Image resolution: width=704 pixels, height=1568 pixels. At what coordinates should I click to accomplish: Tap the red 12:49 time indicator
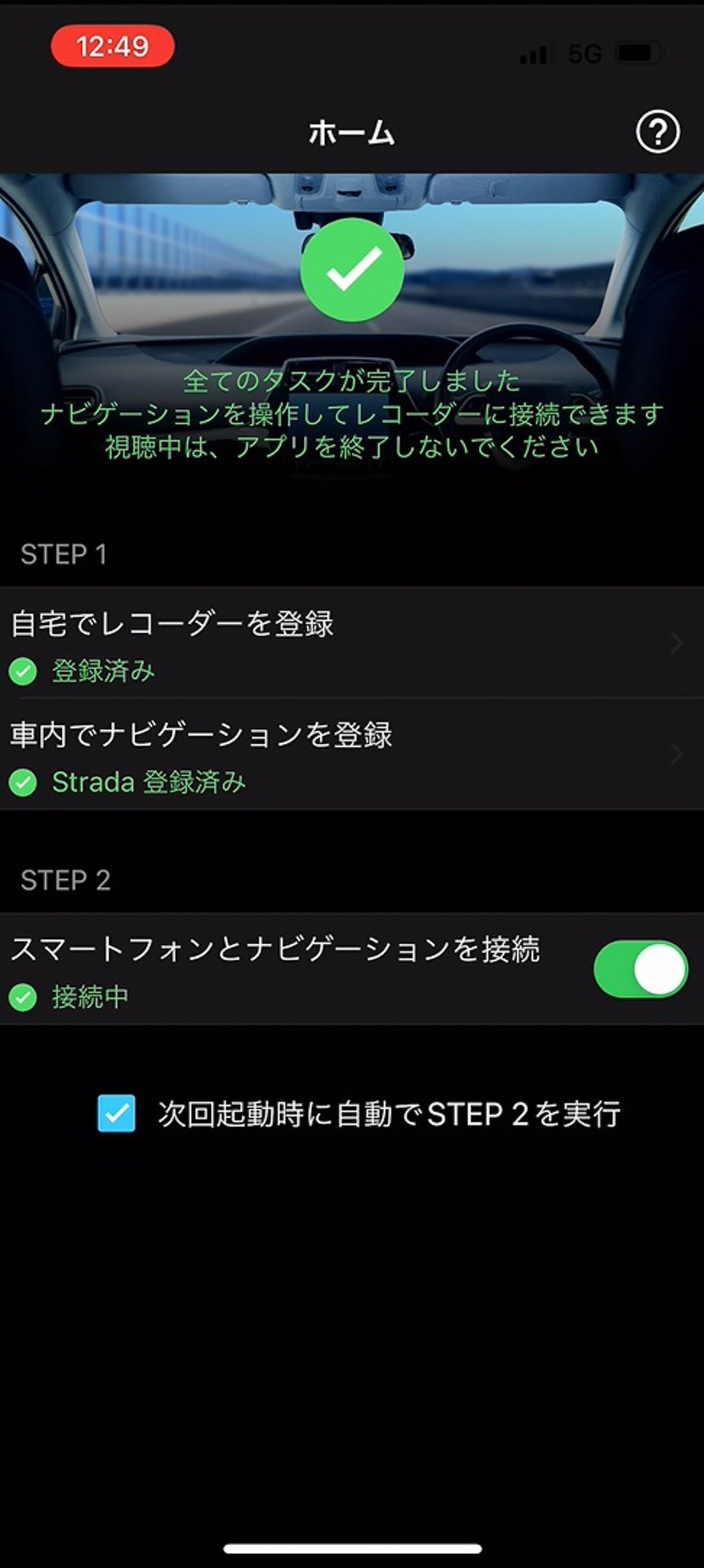point(113,47)
